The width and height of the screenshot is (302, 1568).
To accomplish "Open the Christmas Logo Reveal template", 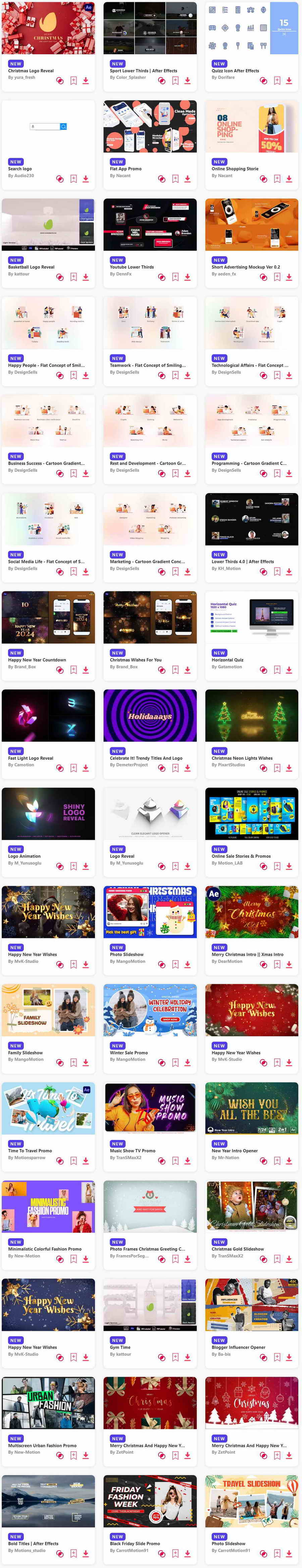I will (x=48, y=28).
